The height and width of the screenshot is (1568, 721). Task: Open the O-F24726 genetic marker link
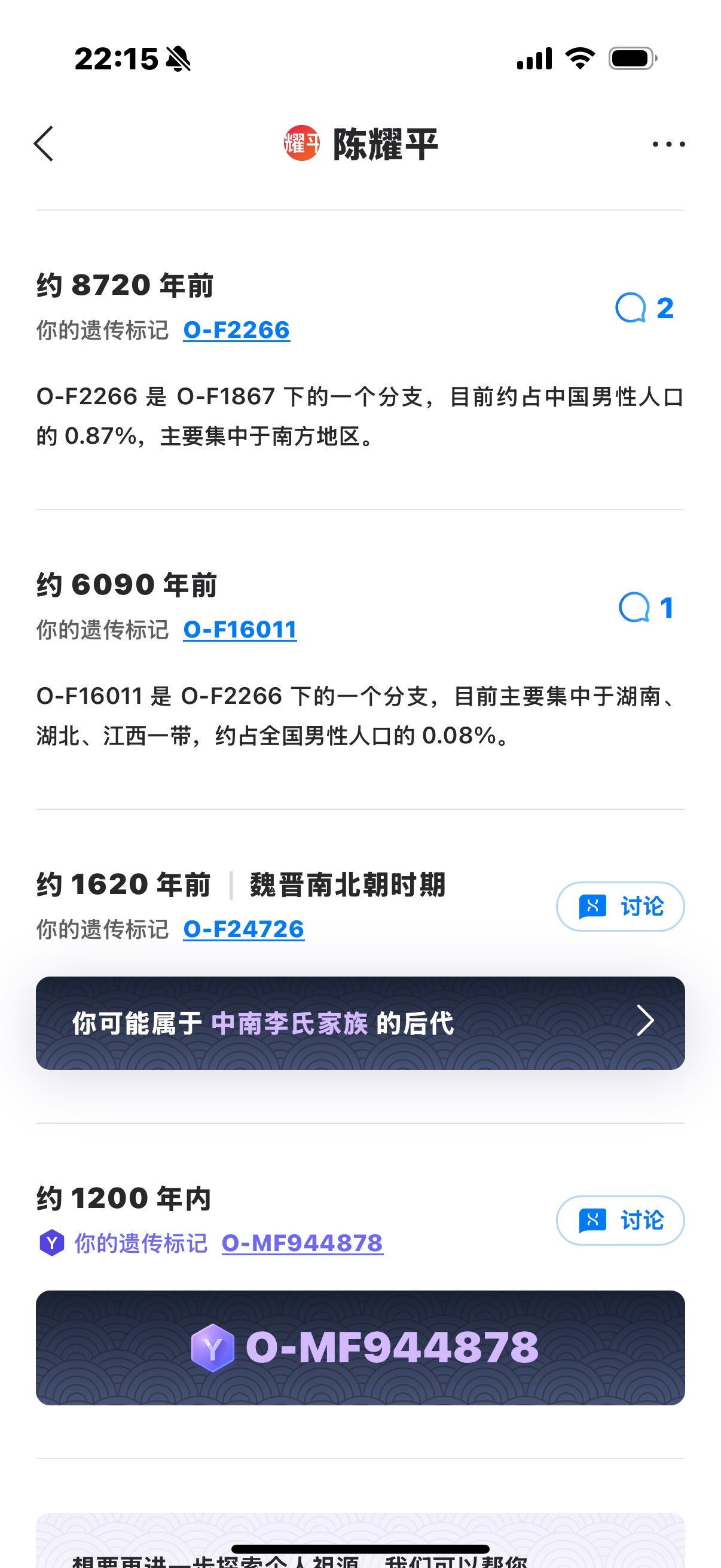243,929
